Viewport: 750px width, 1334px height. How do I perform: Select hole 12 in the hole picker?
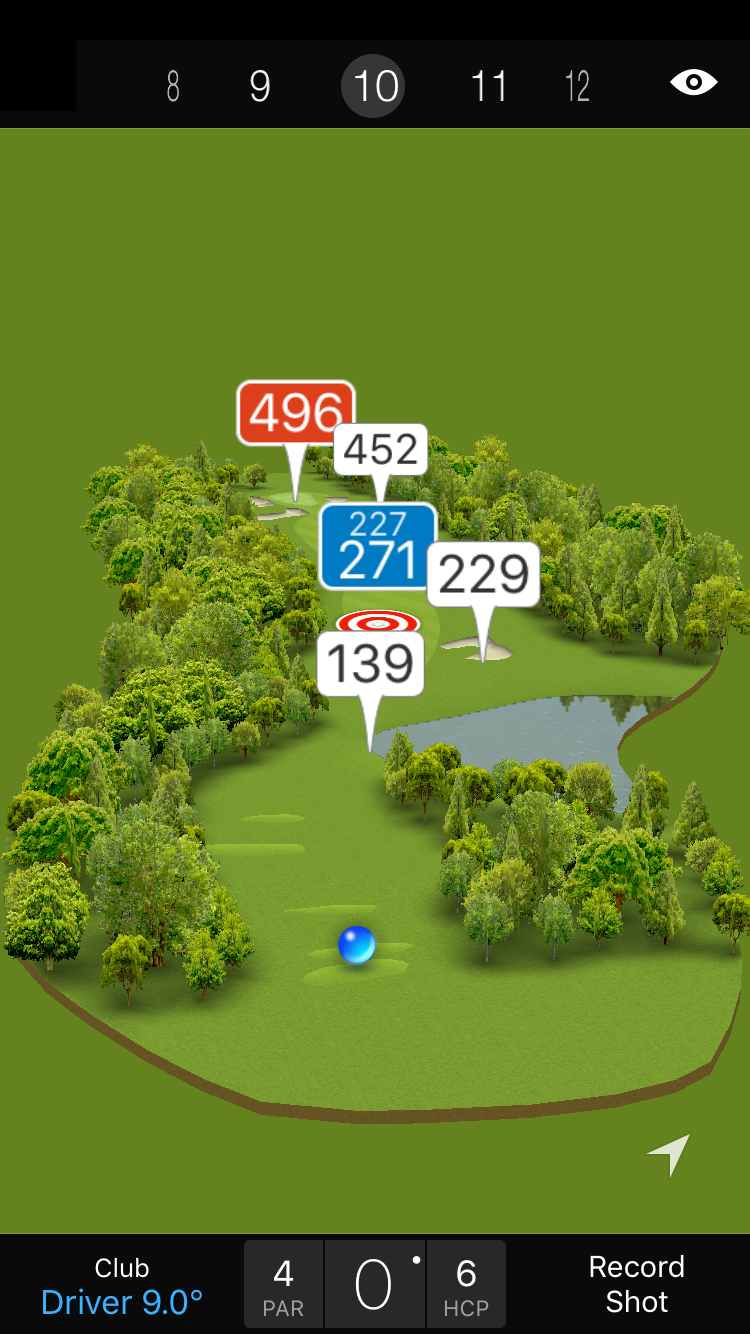tap(577, 87)
